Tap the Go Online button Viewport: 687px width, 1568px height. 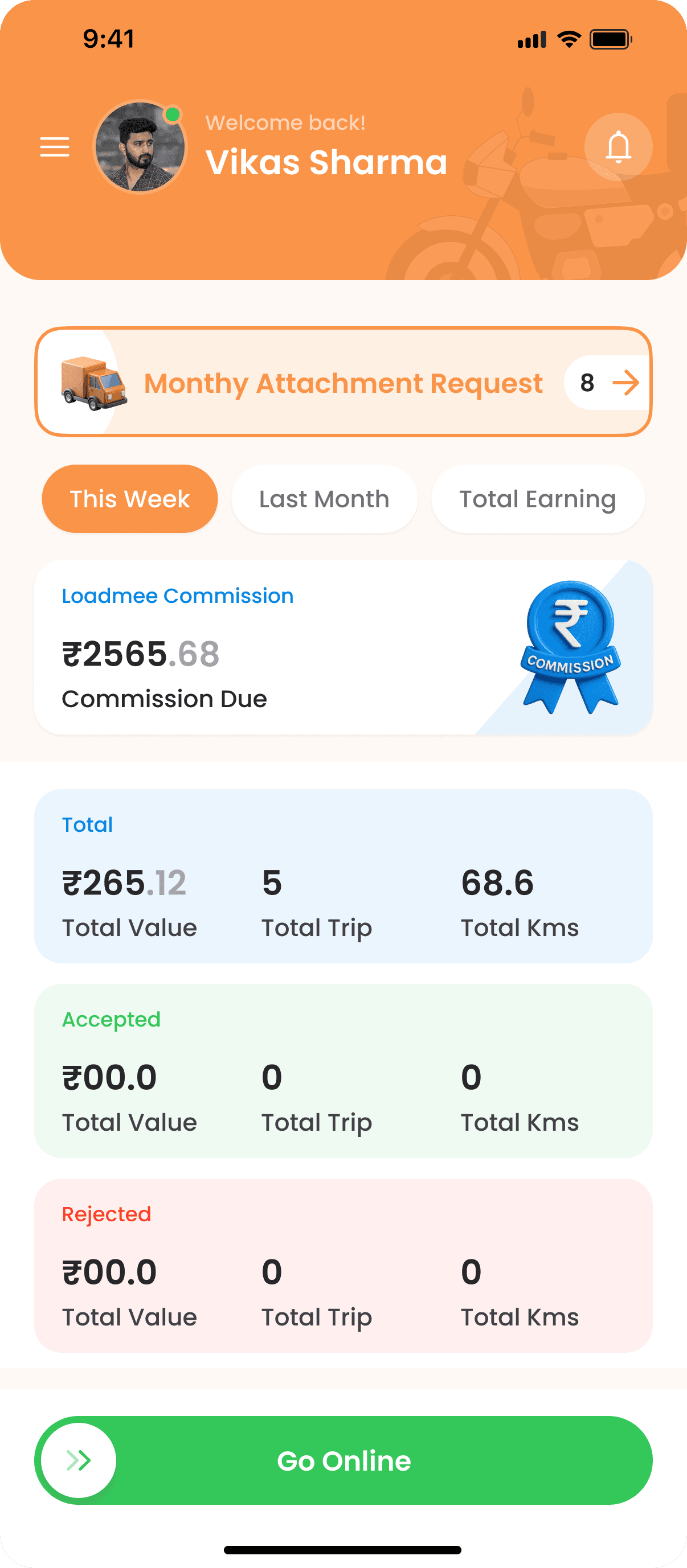click(x=343, y=1460)
